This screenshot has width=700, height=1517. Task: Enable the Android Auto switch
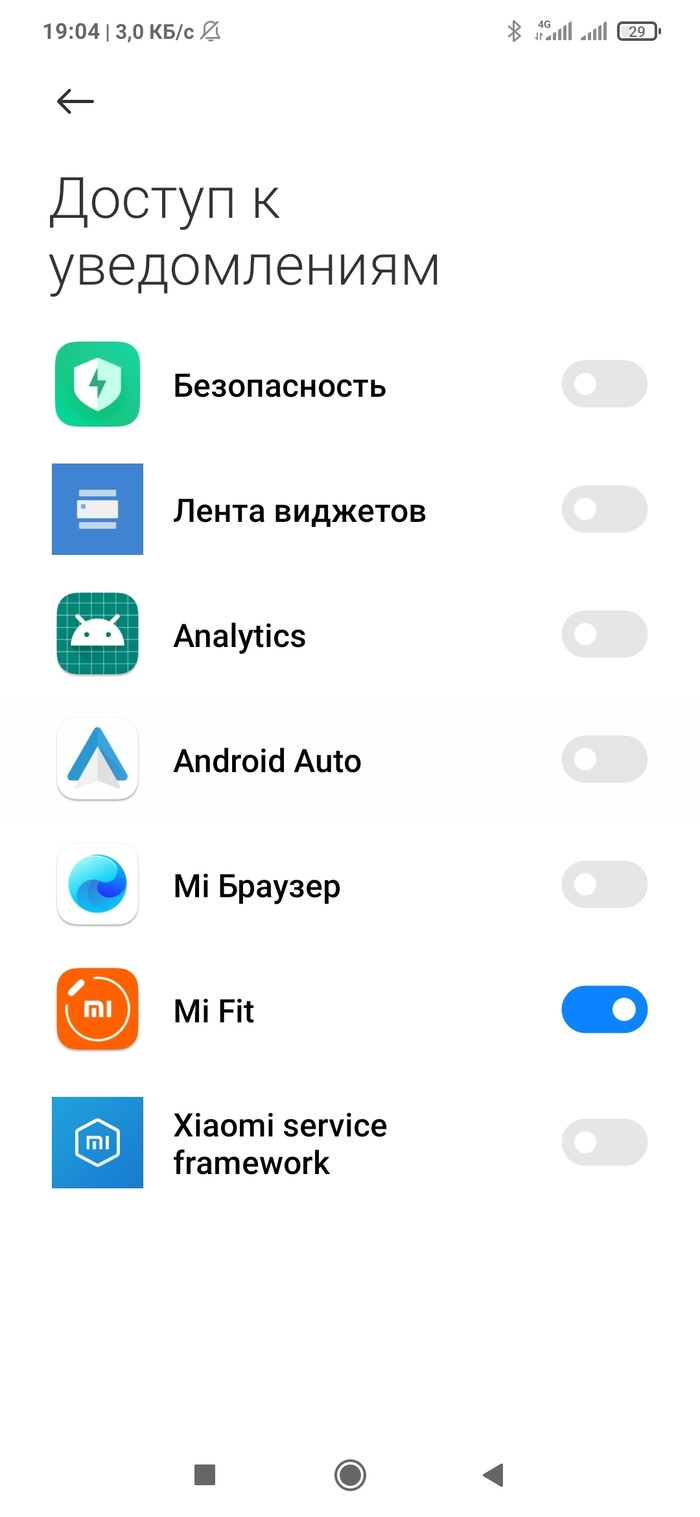click(604, 760)
